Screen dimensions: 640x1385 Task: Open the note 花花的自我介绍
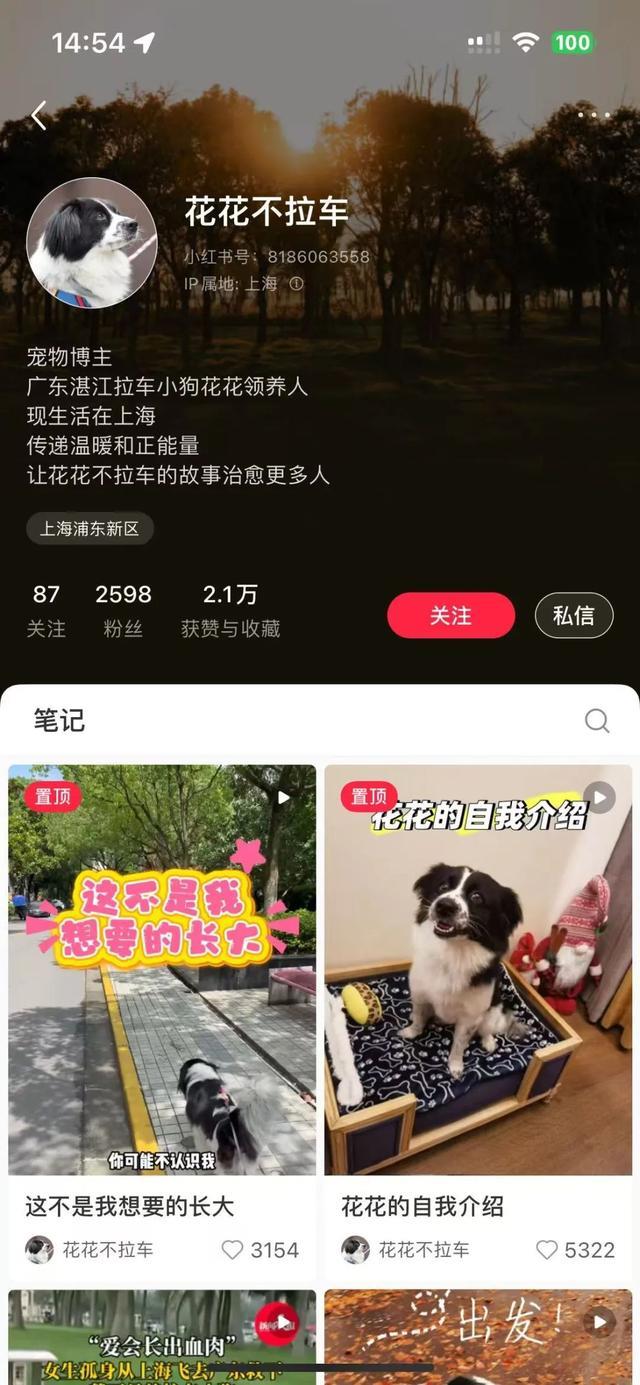click(x=478, y=970)
